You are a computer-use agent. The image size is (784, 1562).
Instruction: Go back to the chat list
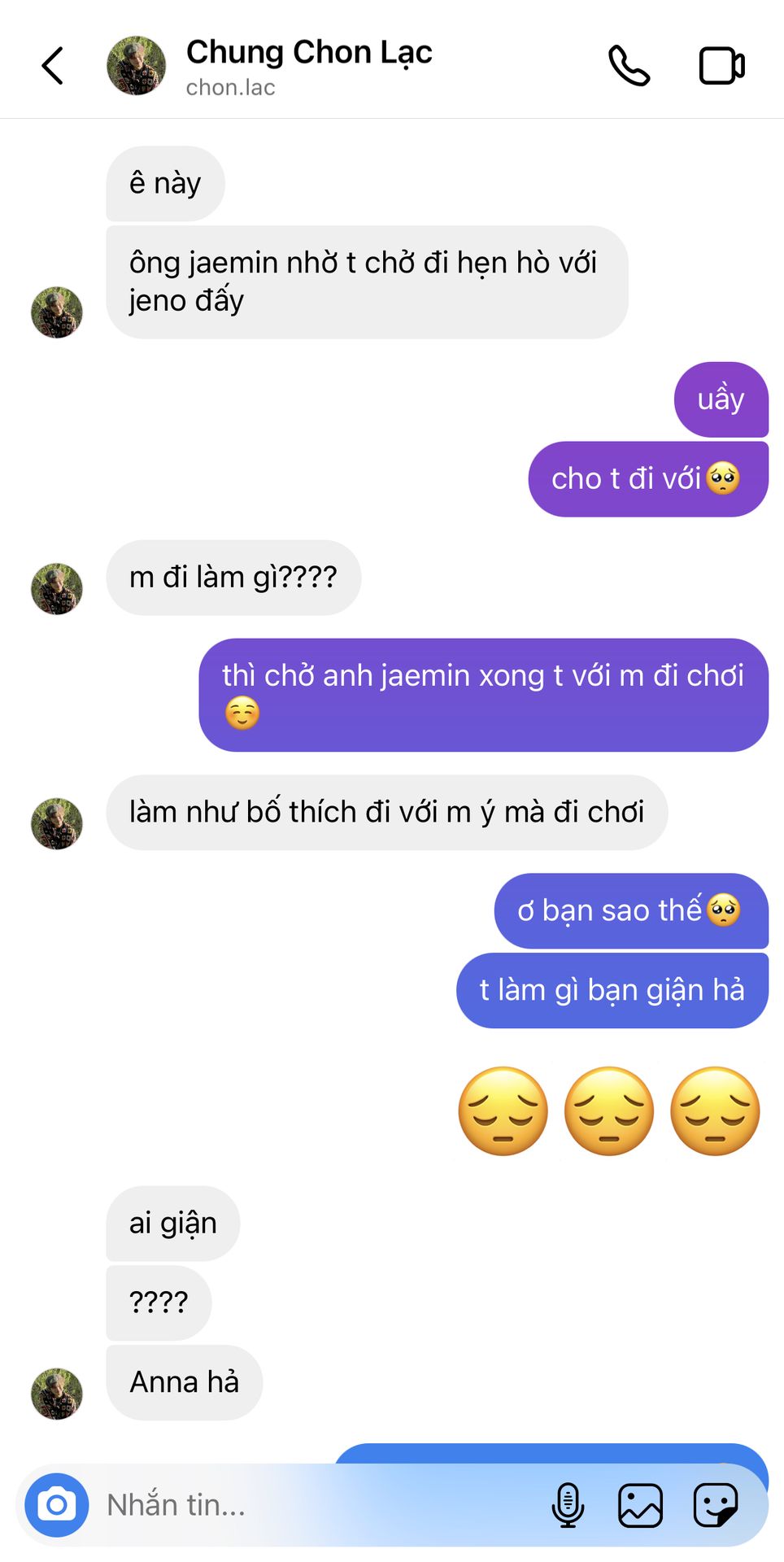pyautogui.click(x=52, y=66)
